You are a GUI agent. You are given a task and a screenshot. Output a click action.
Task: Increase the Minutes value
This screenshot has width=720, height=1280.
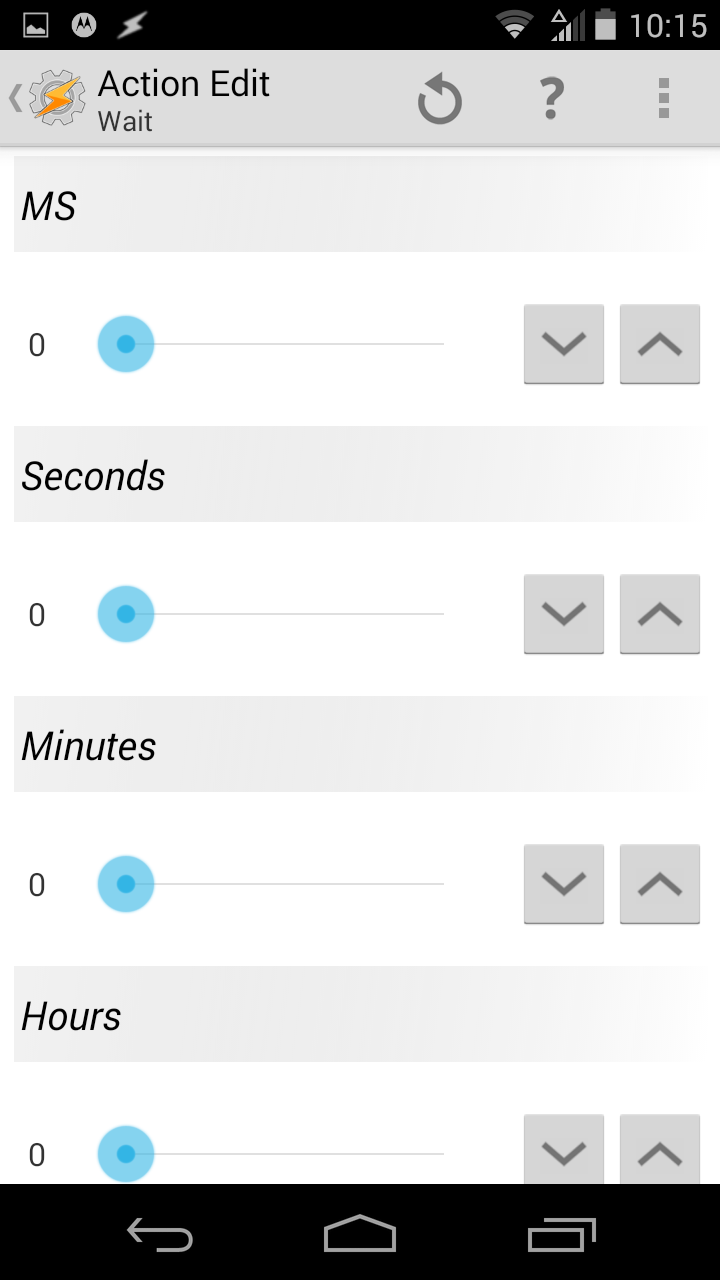(x=660, y=884)
